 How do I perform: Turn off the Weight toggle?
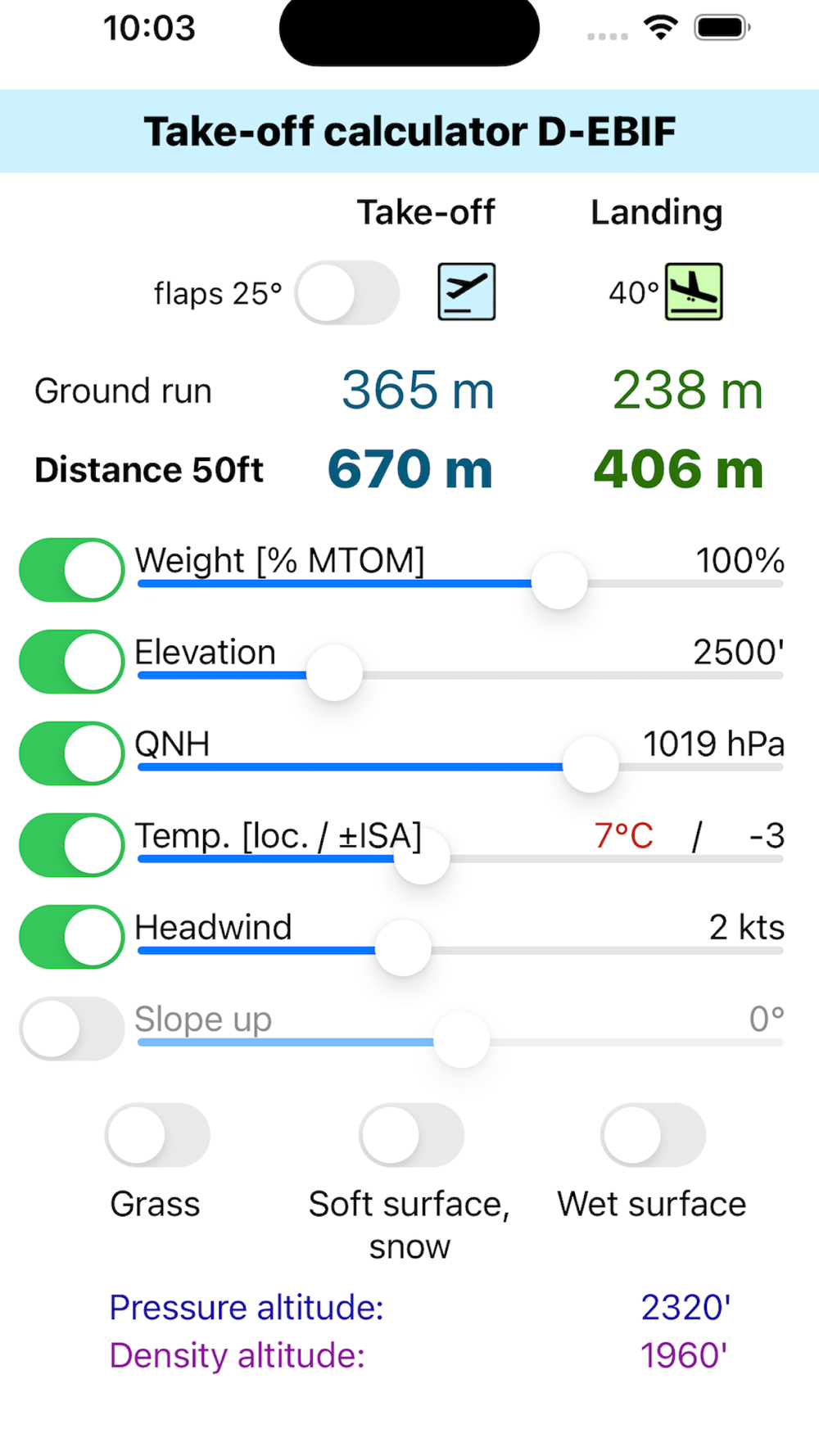click(72, 569)
